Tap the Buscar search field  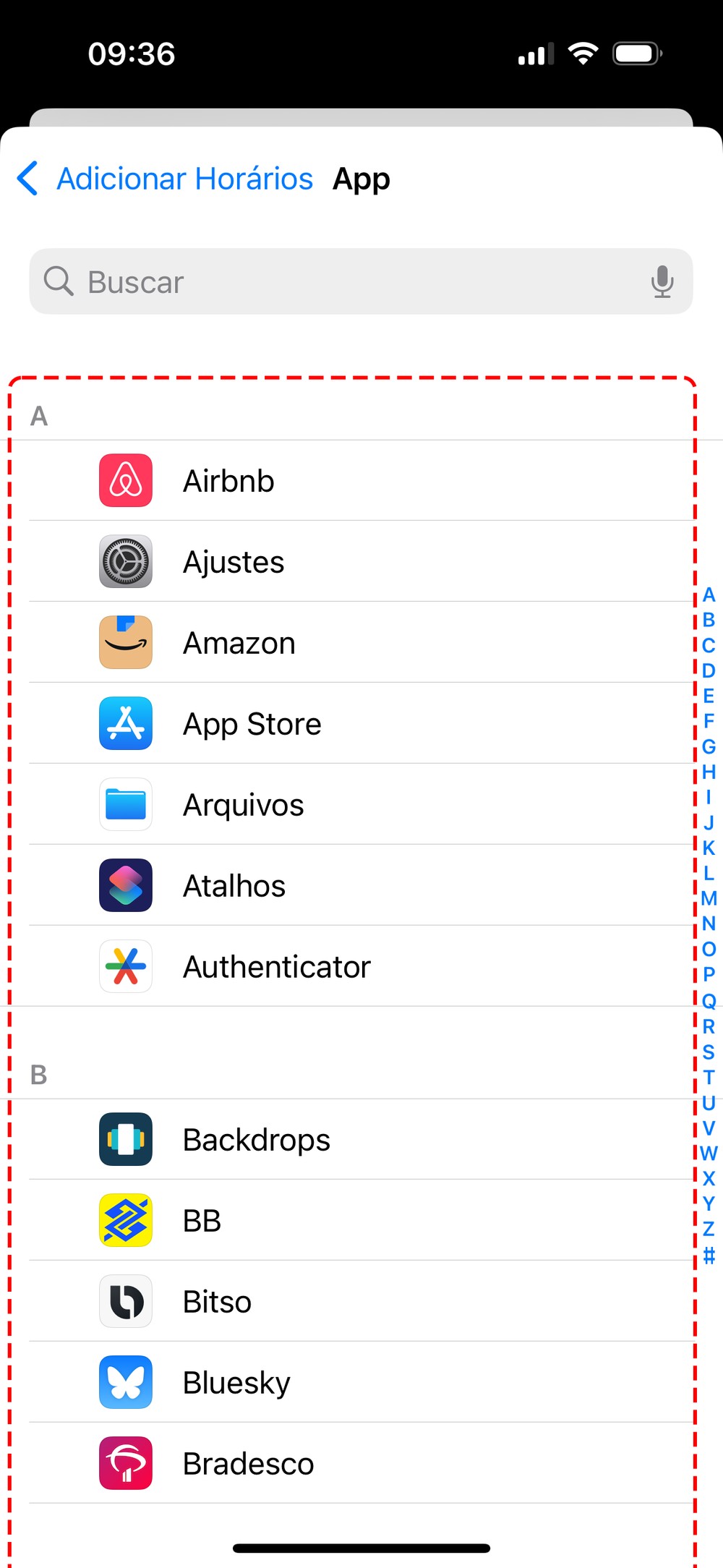tap(347, 281)
